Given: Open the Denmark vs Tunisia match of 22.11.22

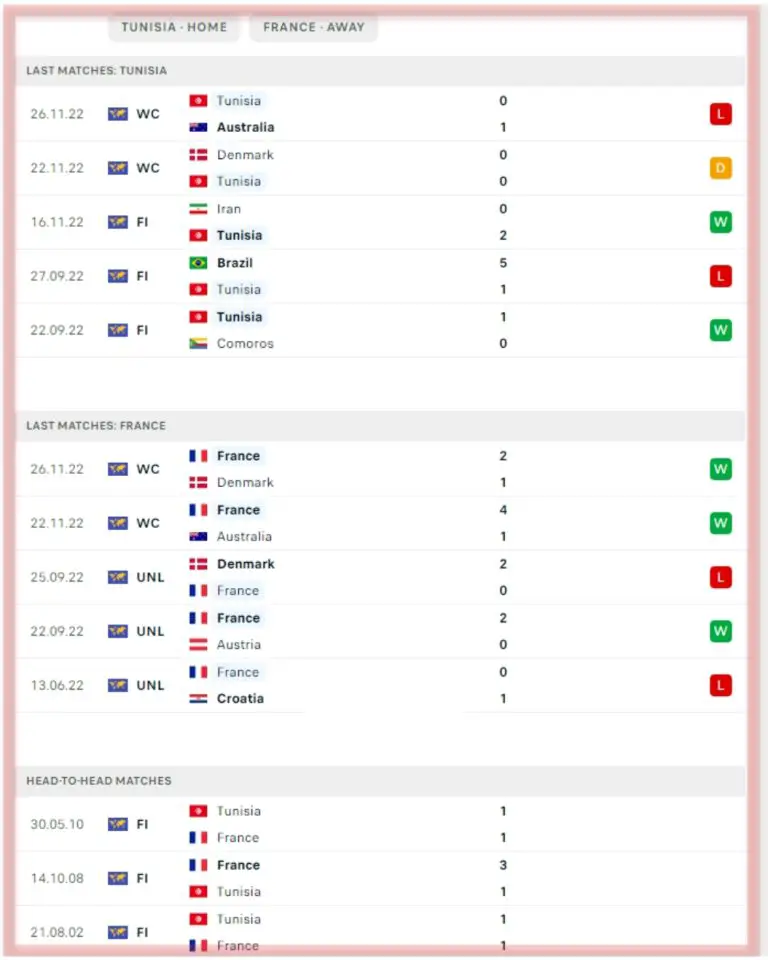Looking at the screenshot, I should (380, 168).
